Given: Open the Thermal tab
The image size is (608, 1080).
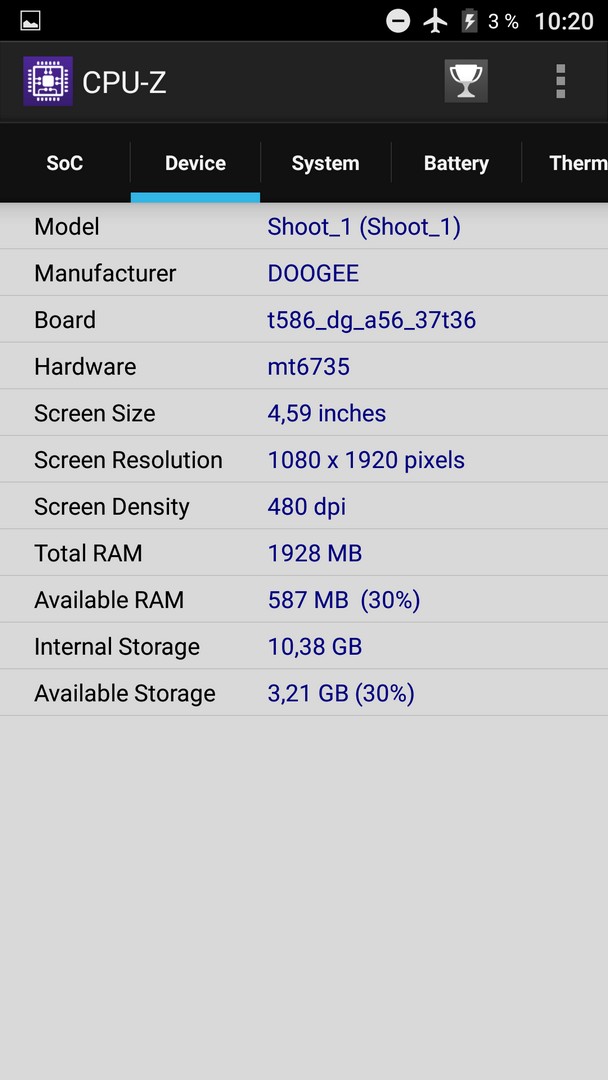Looking at the screenshot, I should pos(565,163).
